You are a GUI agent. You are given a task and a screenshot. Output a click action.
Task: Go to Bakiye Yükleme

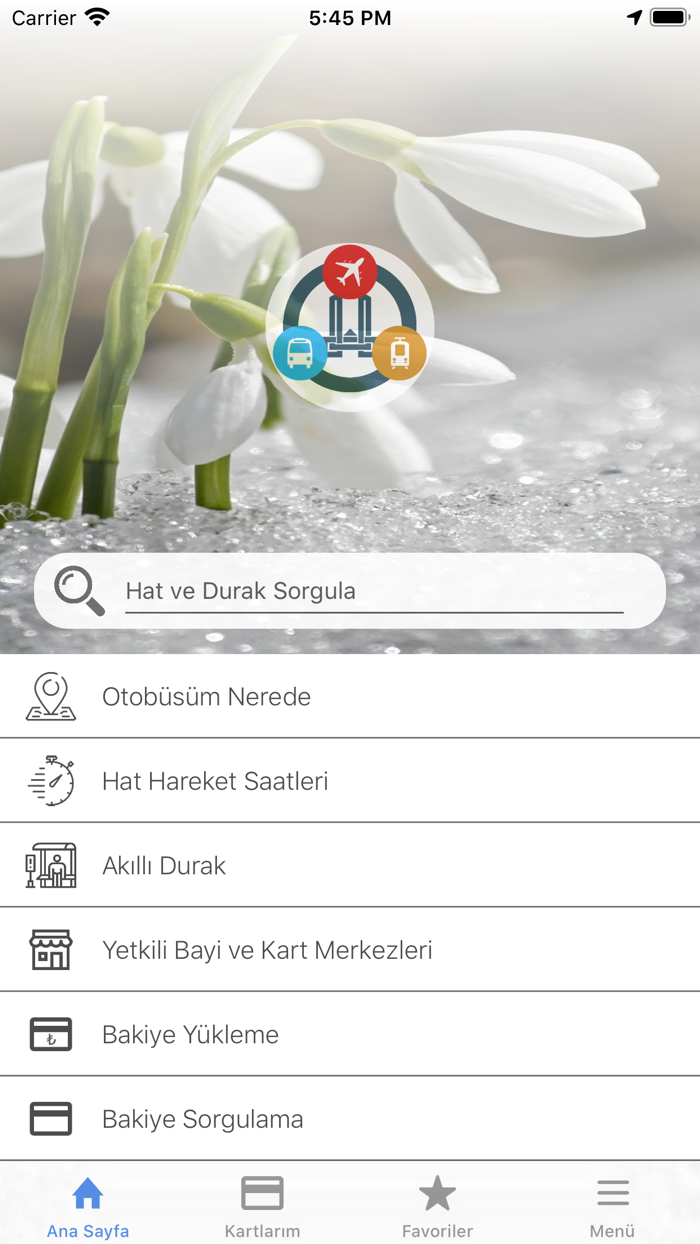pyautogui.click(x=350, y=1034)
